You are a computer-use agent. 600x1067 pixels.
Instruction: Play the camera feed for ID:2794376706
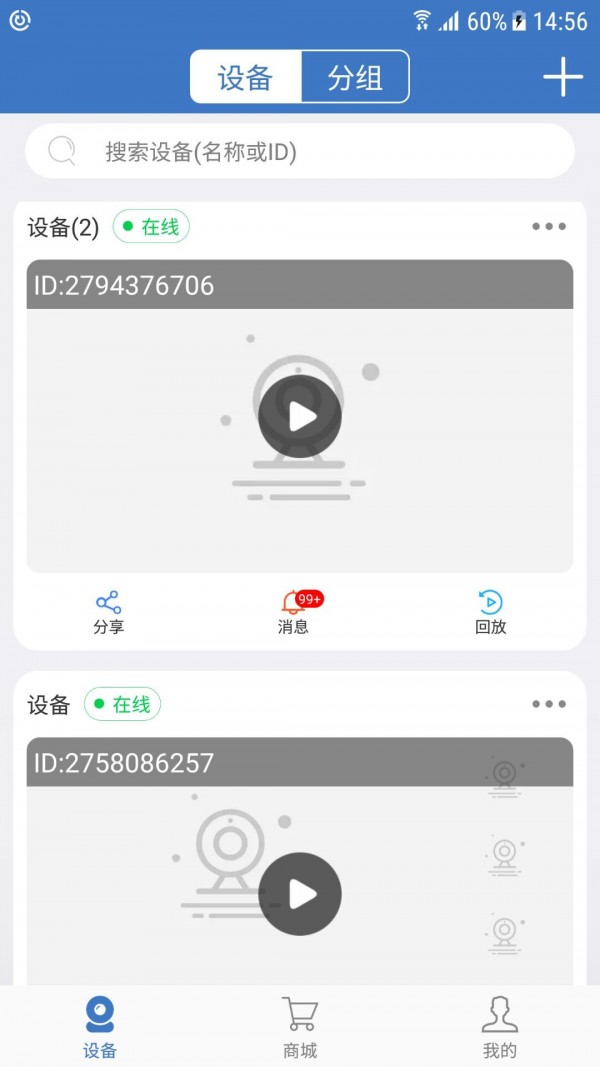(x=300, y=416)
